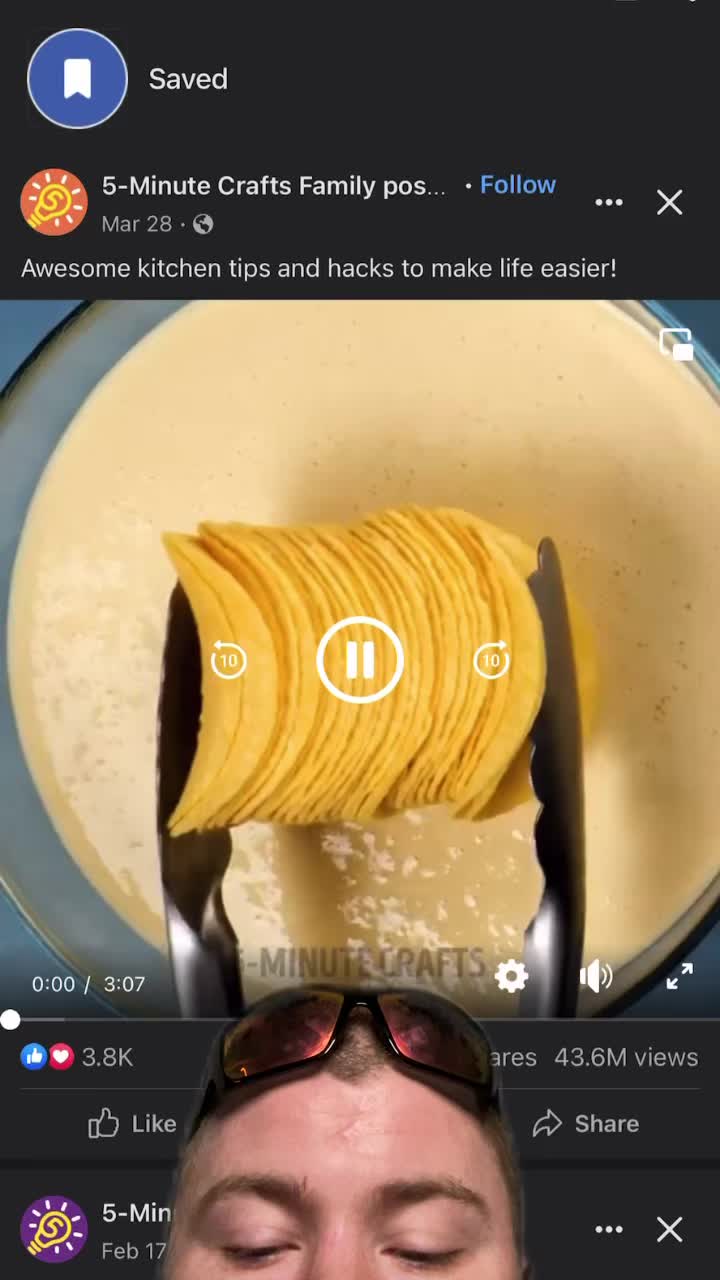The image size is (720, 1280).
Task: Follow 5-Minute Crafts Family
Action: [517, 185]
